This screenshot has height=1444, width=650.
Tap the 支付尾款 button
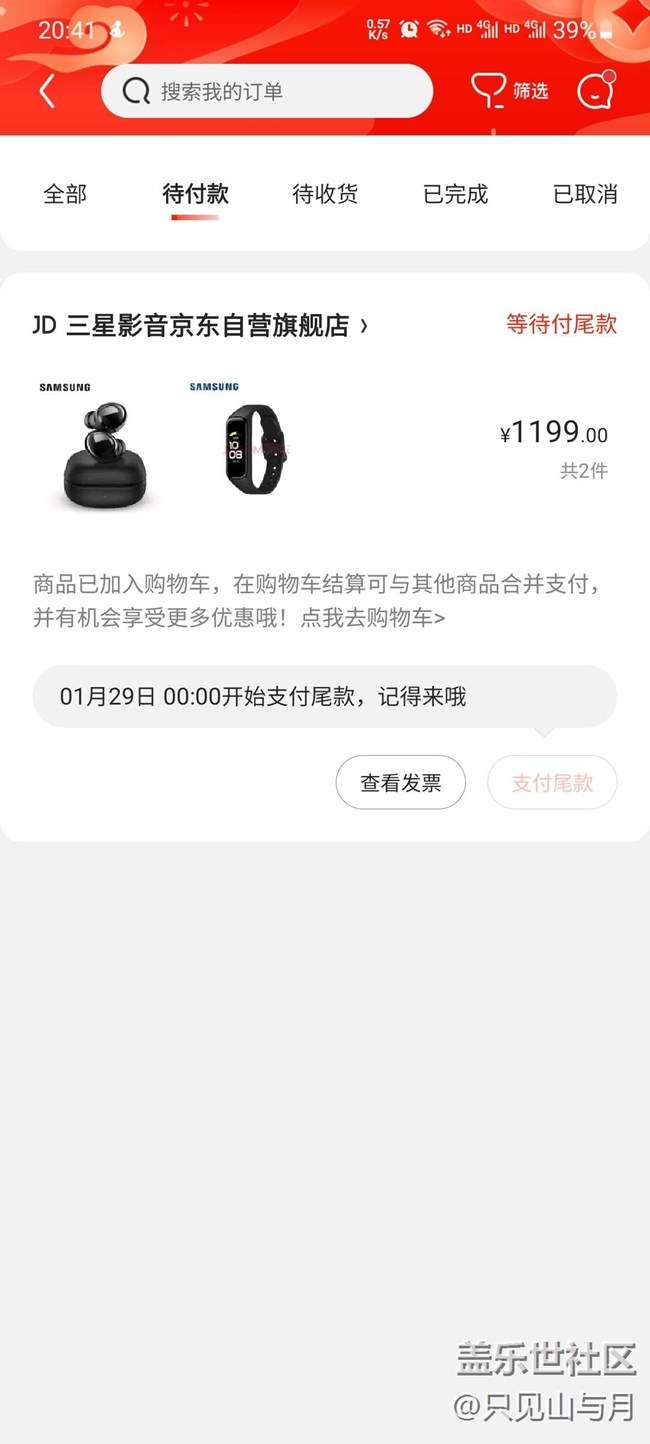pos(552,783)
